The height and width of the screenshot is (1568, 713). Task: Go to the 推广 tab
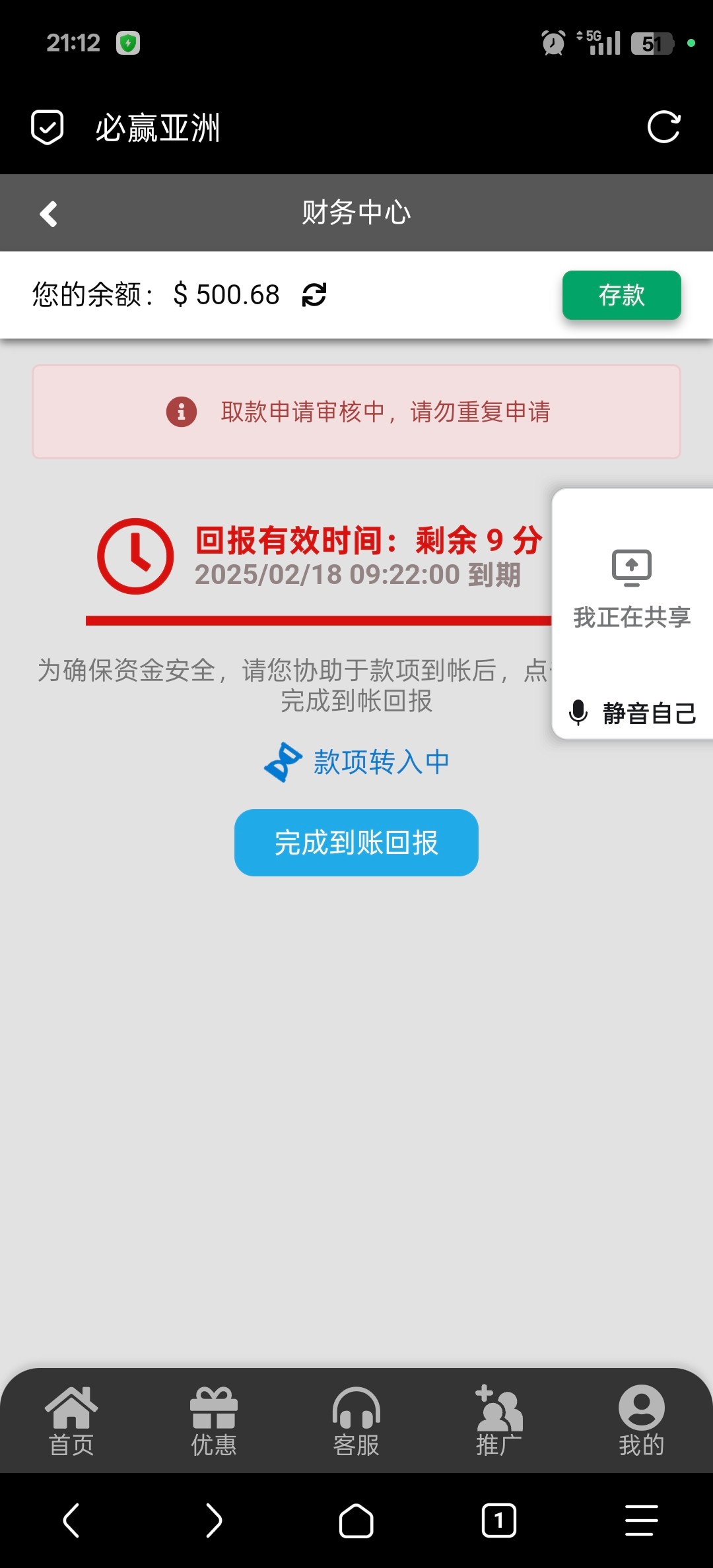(499, 1421)
